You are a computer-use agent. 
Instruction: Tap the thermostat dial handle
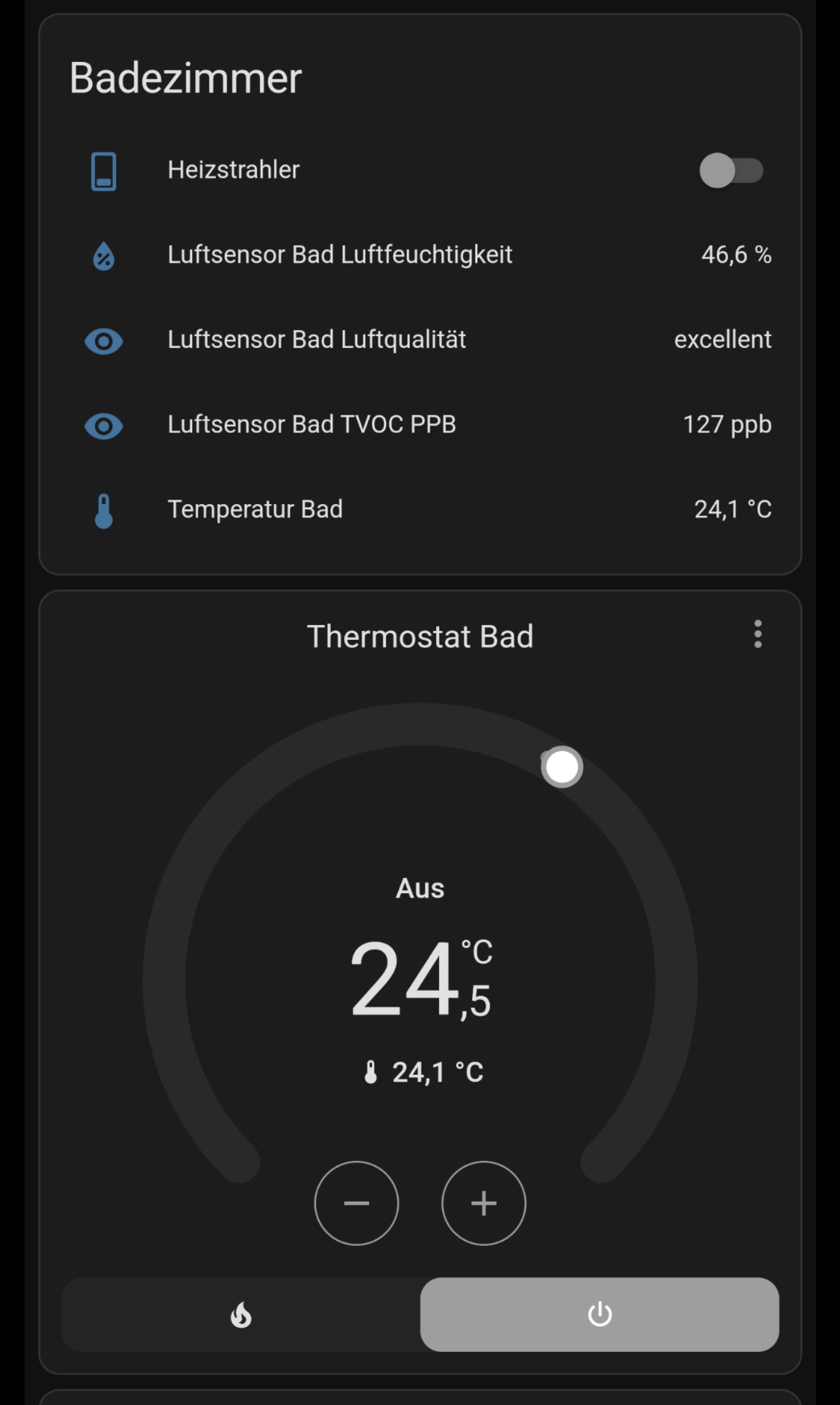point(562,767)
